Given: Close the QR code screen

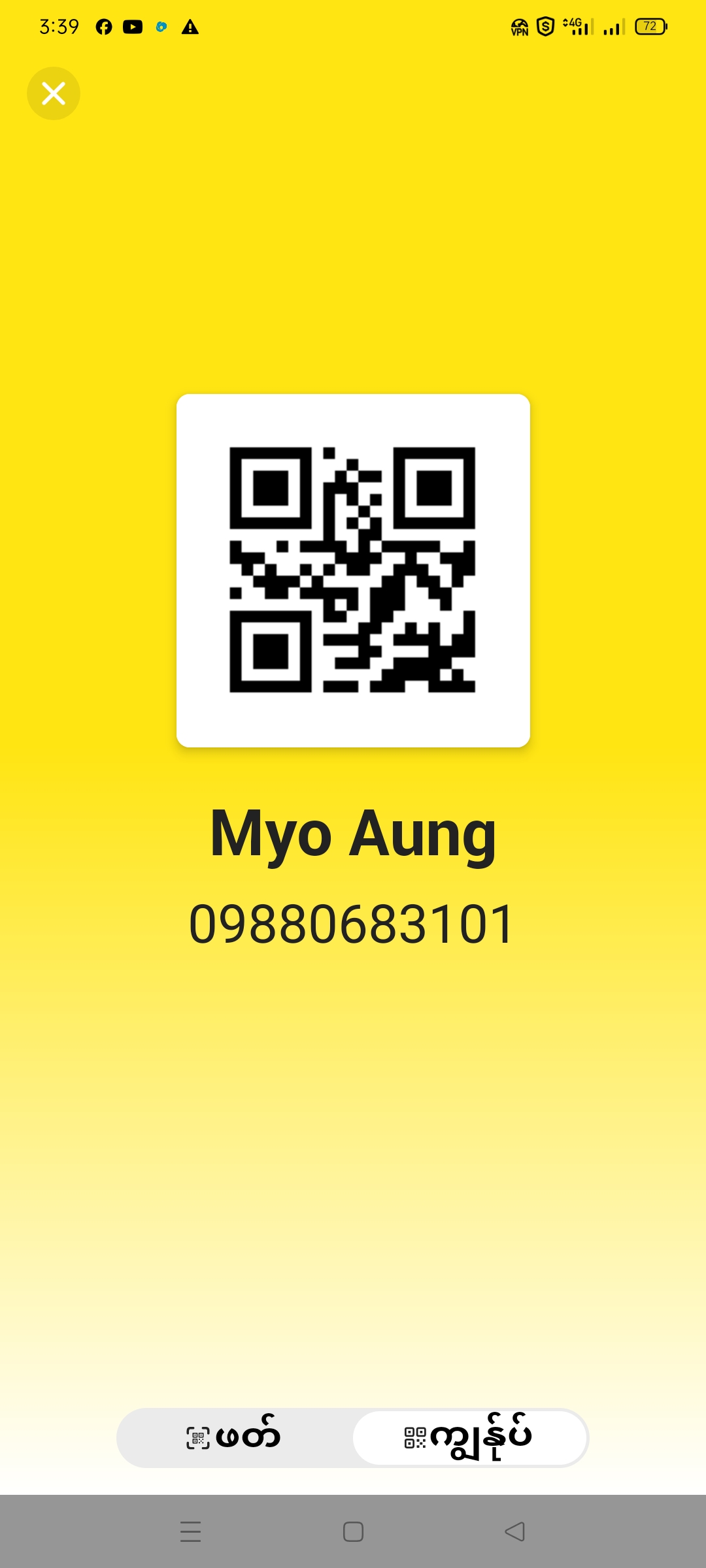Looking at the screenshot, I should coord(54,93).
